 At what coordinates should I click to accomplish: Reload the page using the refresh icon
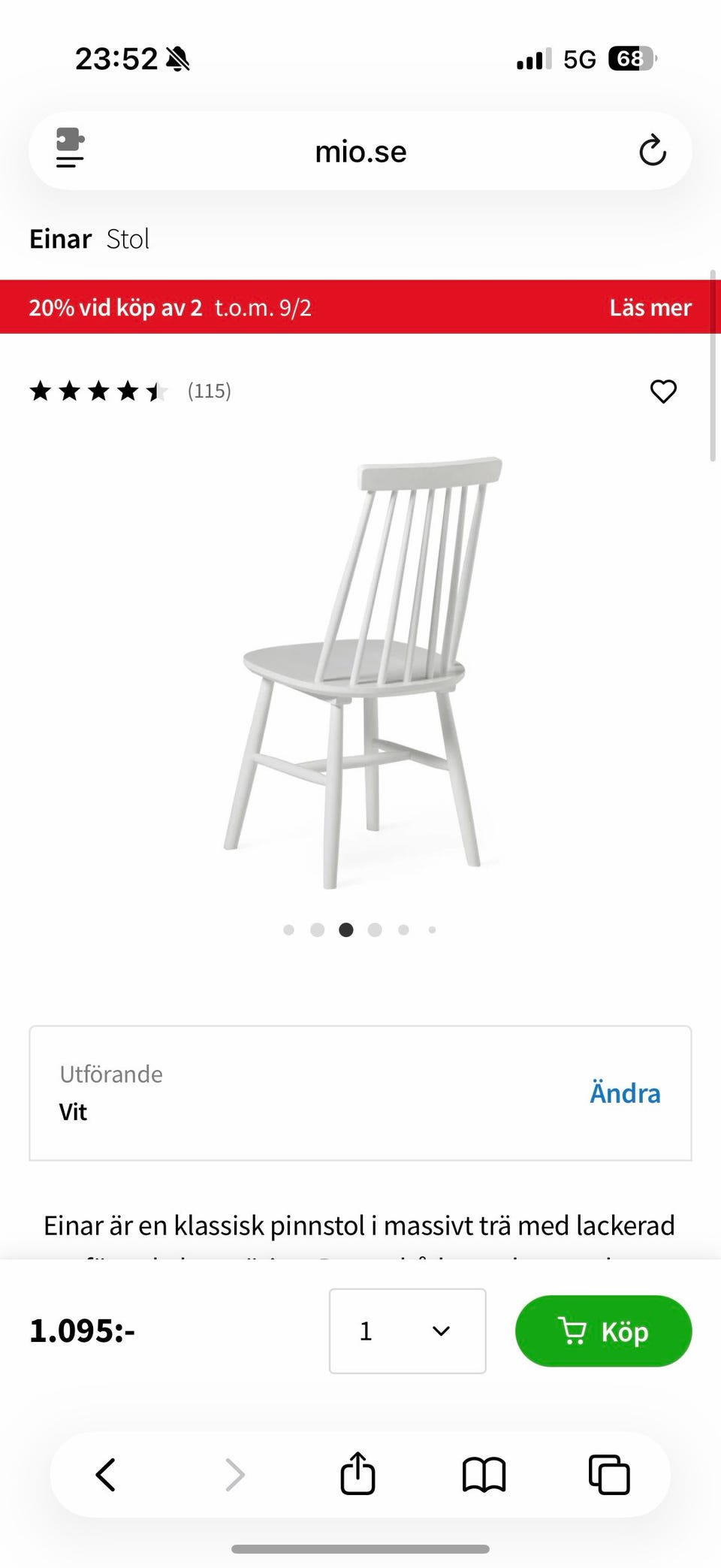click(653, 151)
